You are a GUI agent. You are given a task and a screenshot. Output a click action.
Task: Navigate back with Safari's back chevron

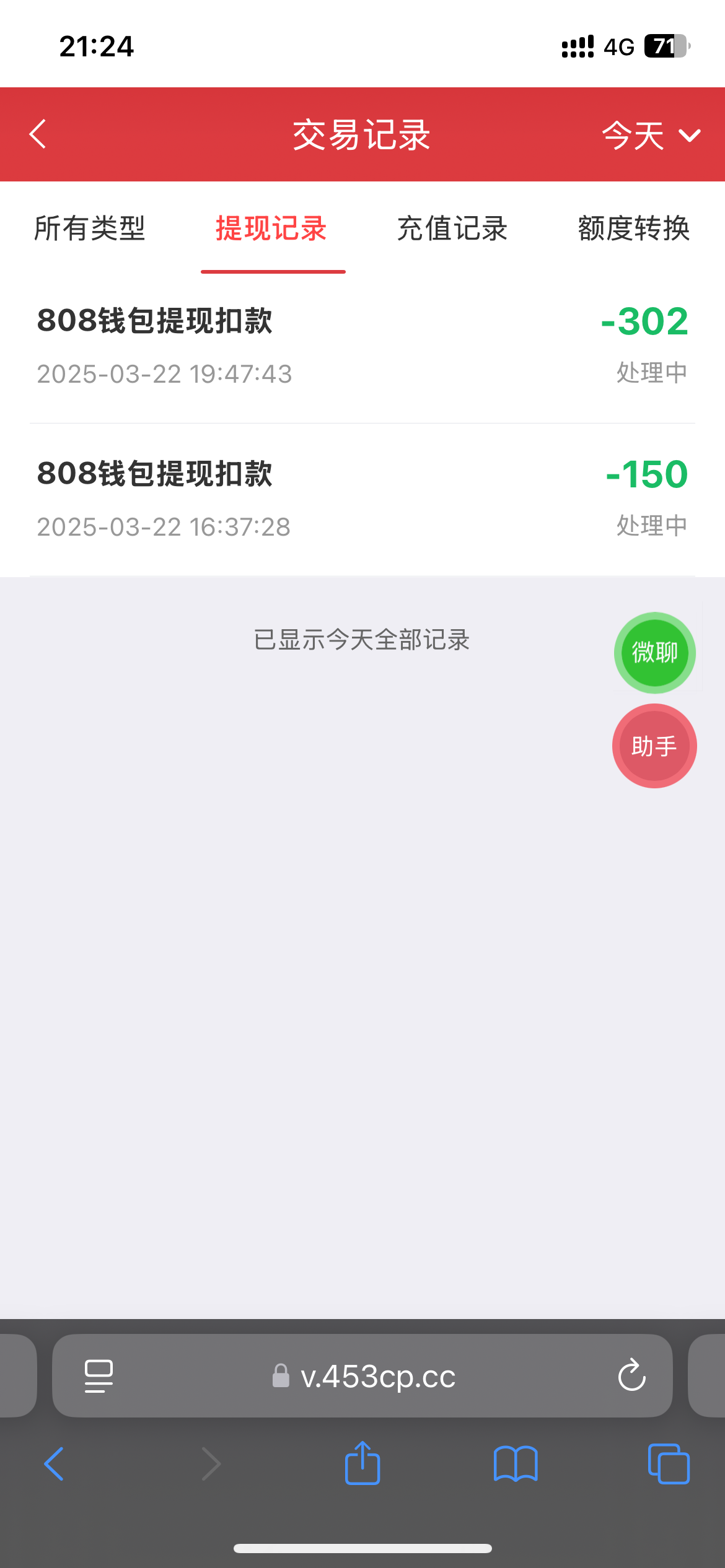tap(55, 1464)
